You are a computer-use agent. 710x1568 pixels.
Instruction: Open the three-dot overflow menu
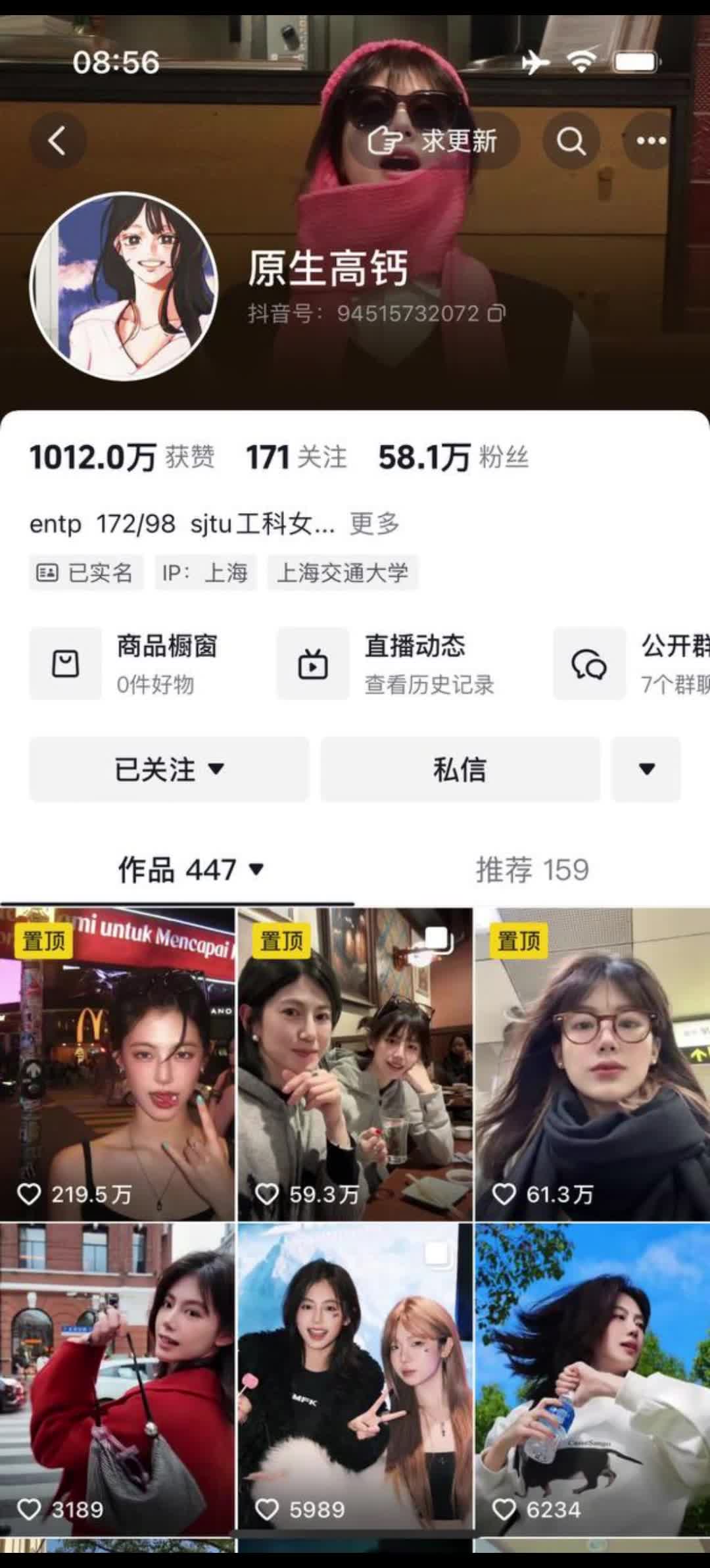coord(651,141)
